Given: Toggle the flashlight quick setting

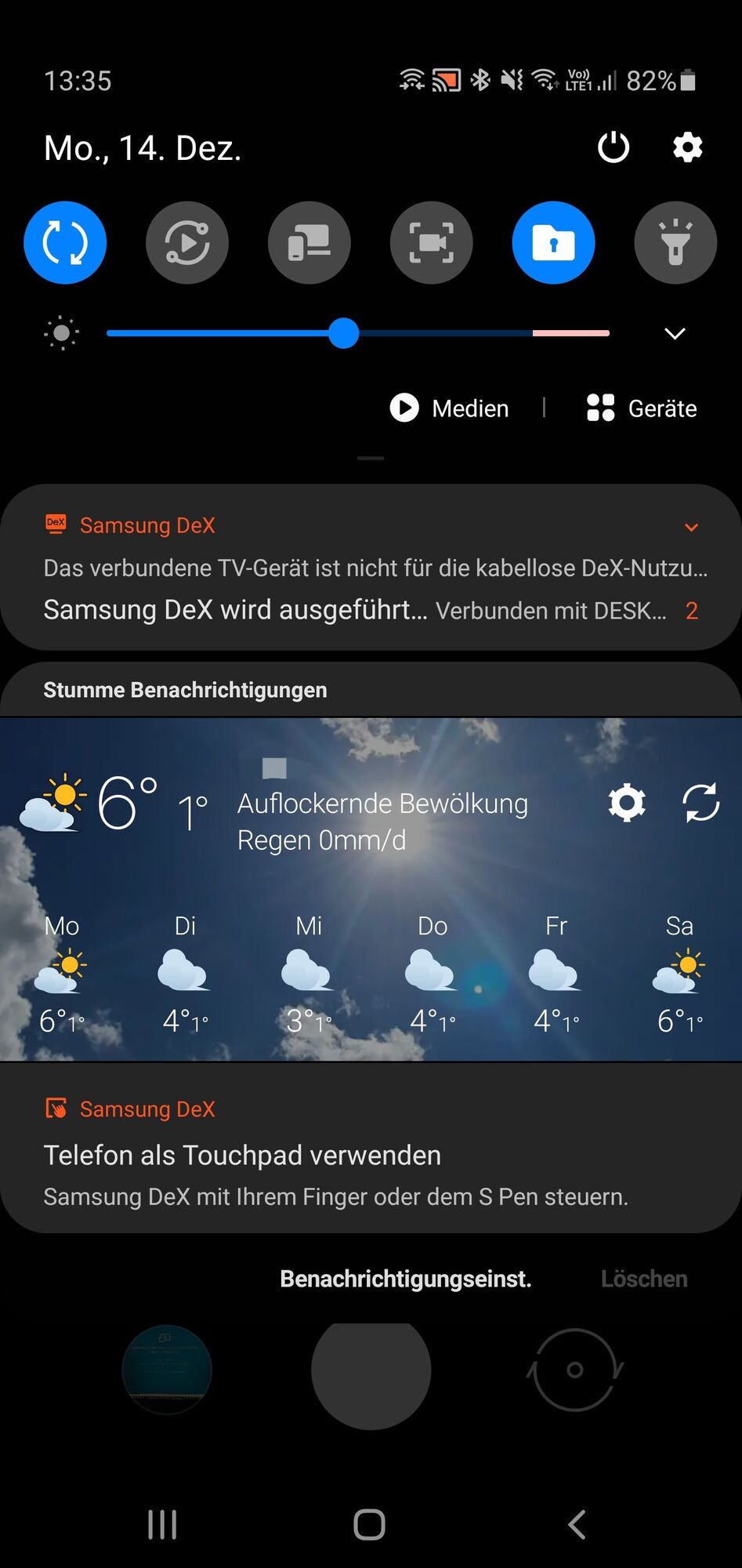Looking at the screenshot, I should [x=675, y=243].
